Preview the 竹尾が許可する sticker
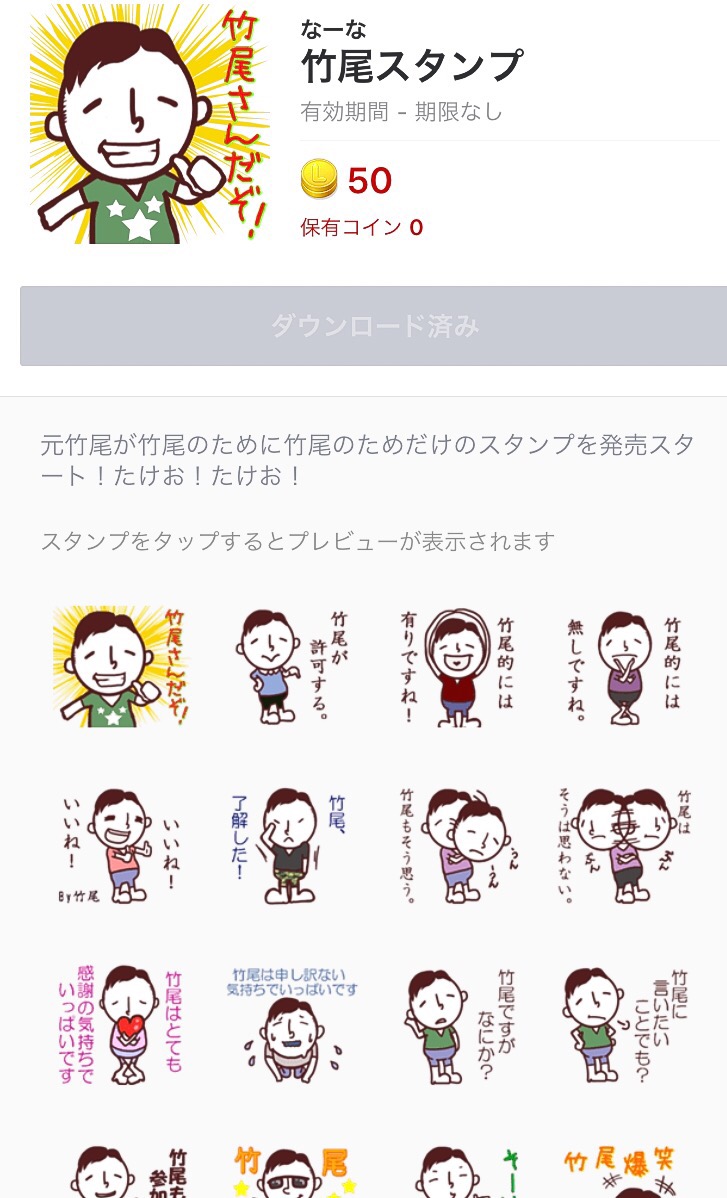 tap(285, 667)
